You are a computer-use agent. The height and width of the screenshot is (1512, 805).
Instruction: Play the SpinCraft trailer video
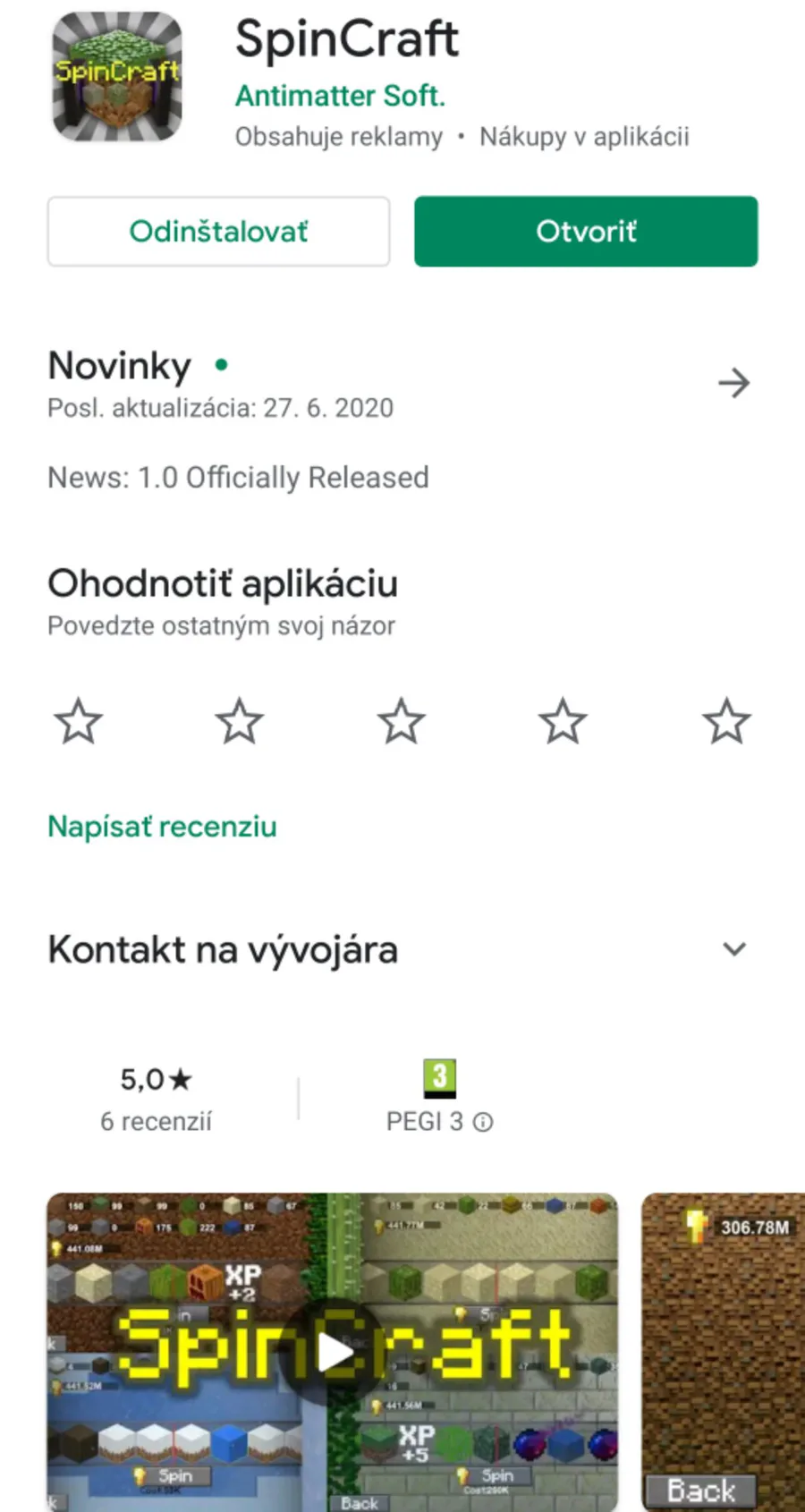(334, 1352)
